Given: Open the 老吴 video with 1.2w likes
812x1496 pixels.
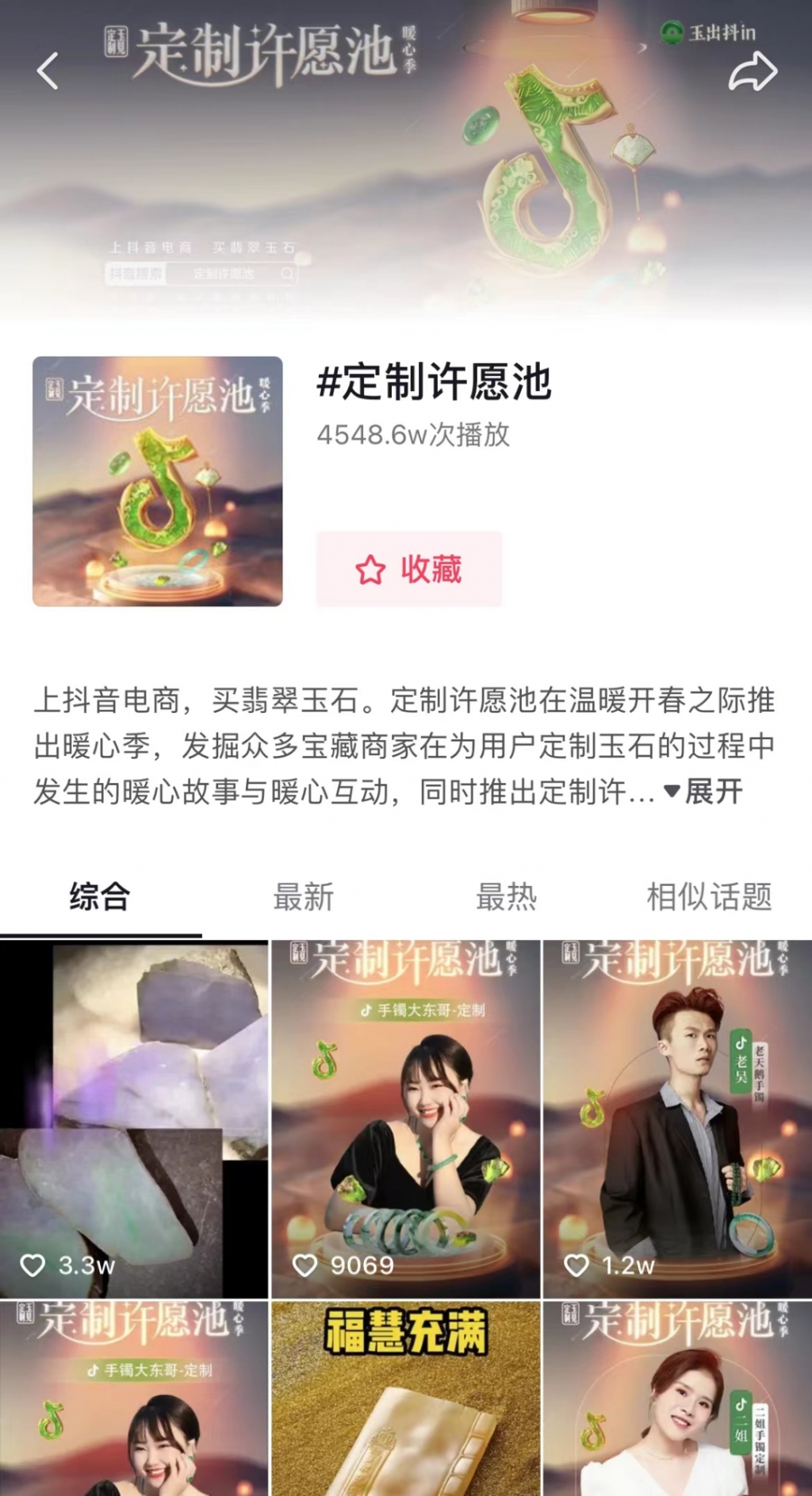Looking at the screenshot, I should coord(676,1118).
